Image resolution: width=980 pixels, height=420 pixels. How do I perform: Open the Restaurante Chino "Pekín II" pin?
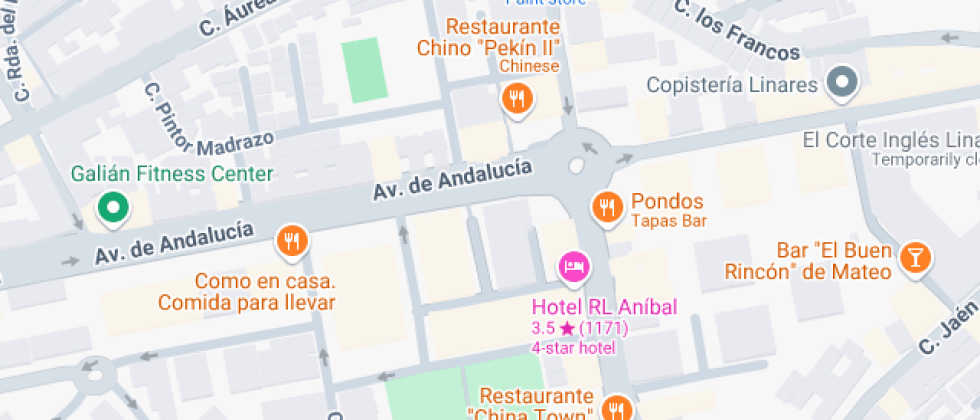click(516, 98)
